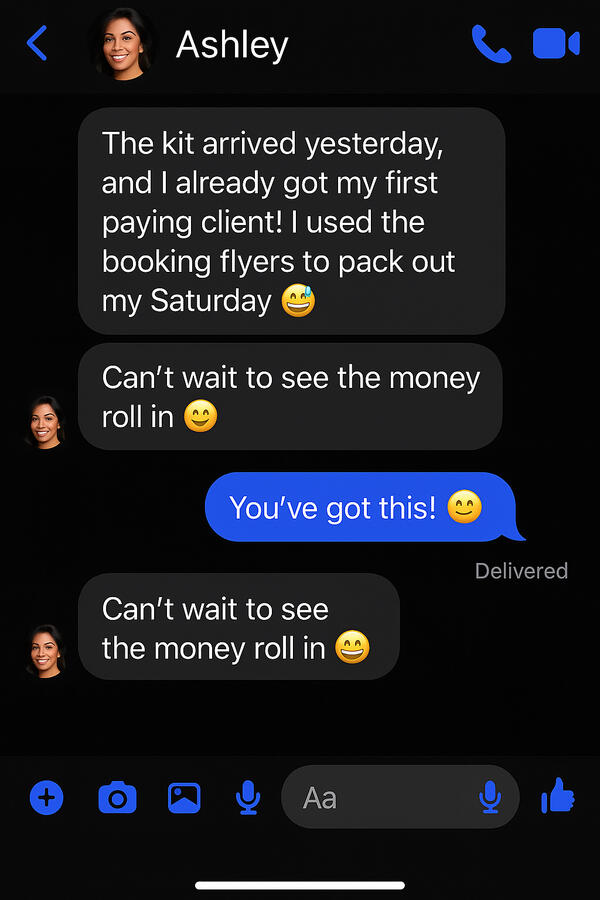Screen dimensions: 600x900
Task: Tap the microphone inside the message field
Action: tap(489, 797)
